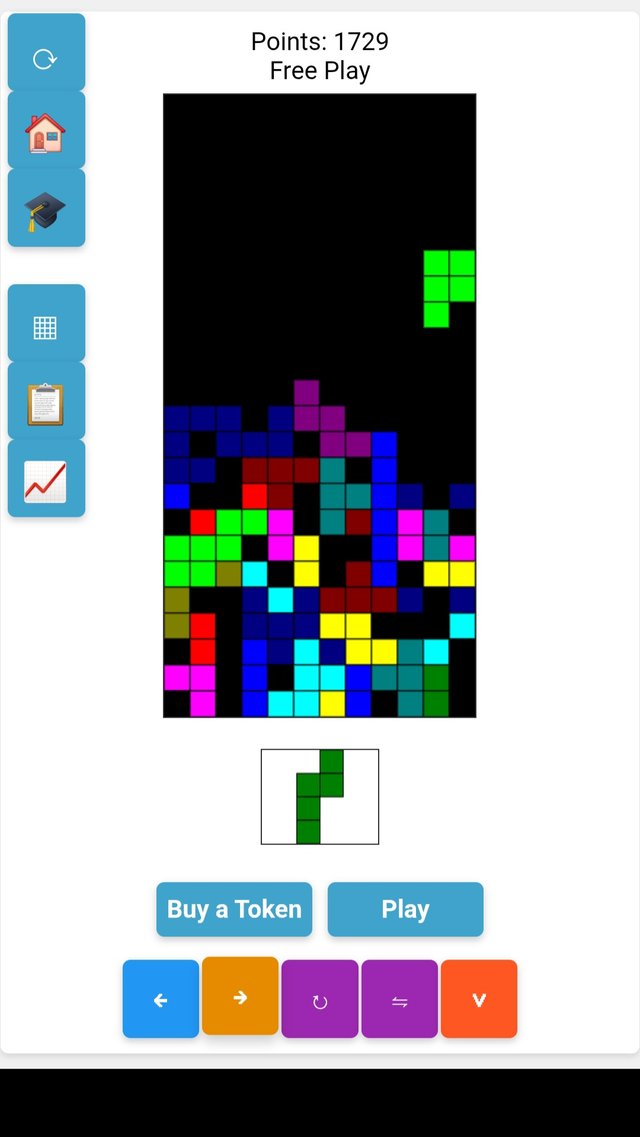The width and height of the screenshot is (640, 1137).
Task: Open the clipboard notes button
Action: pyautogui.click(x=46, y=401)
